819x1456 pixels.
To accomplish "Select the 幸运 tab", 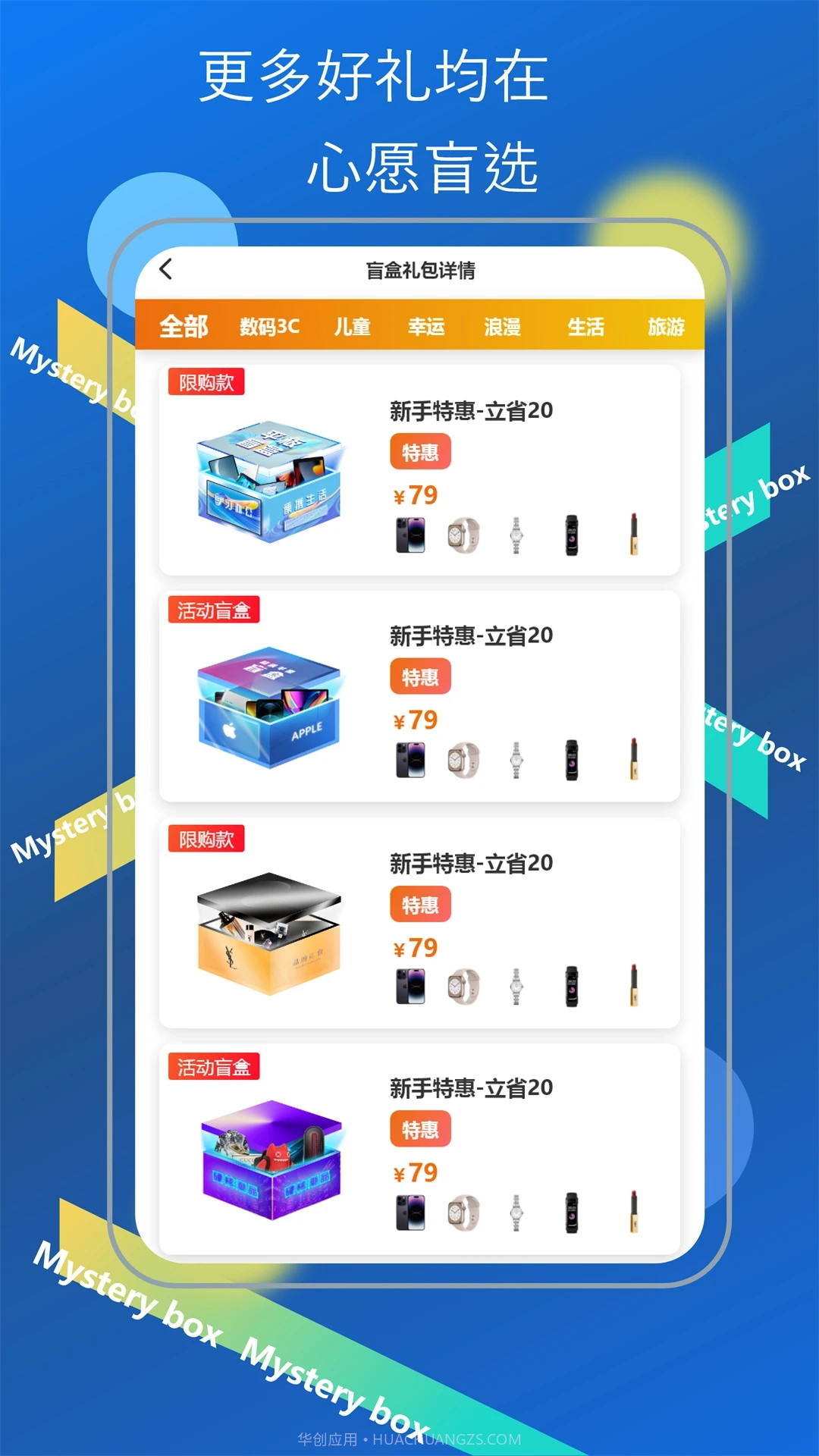I will (x=426, y=328).
